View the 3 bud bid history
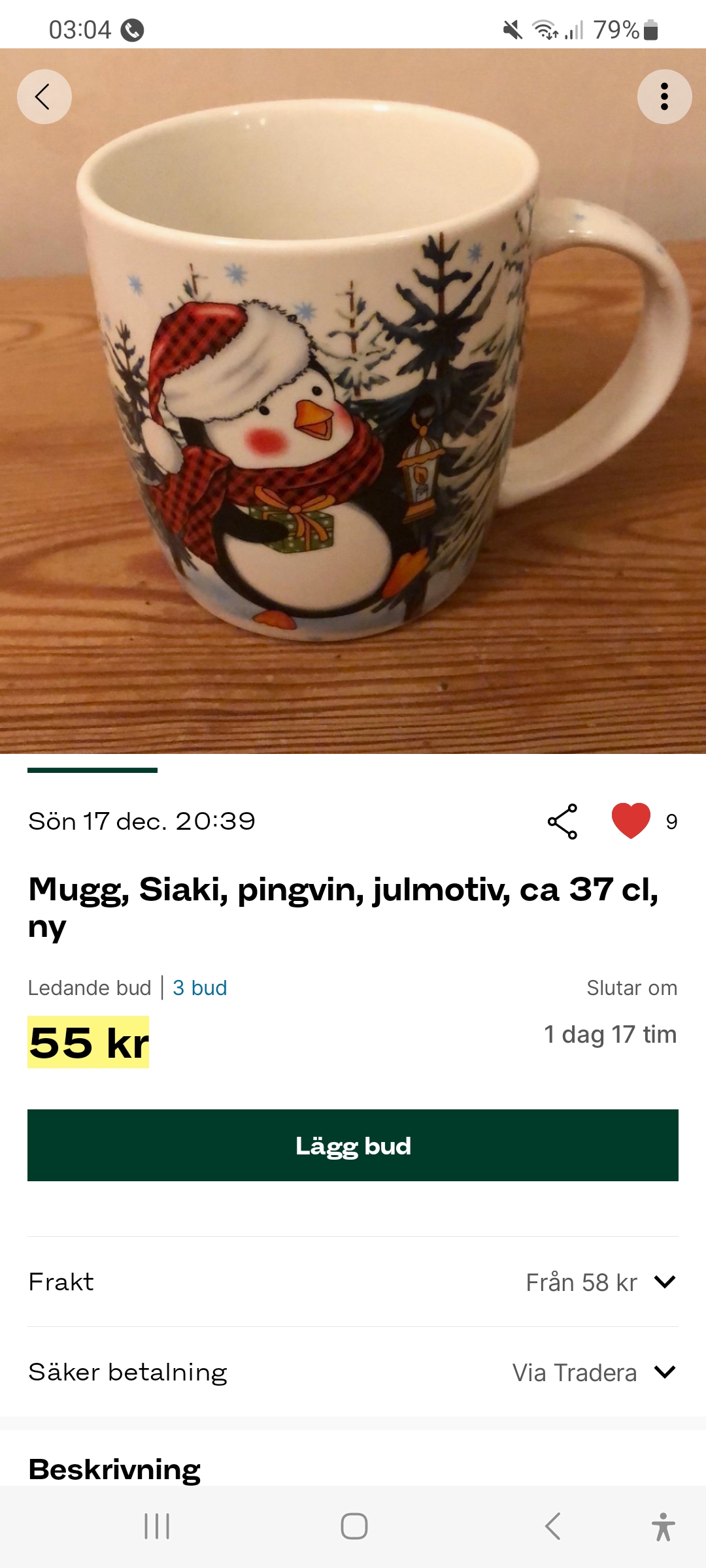 [x=199, y=987]
